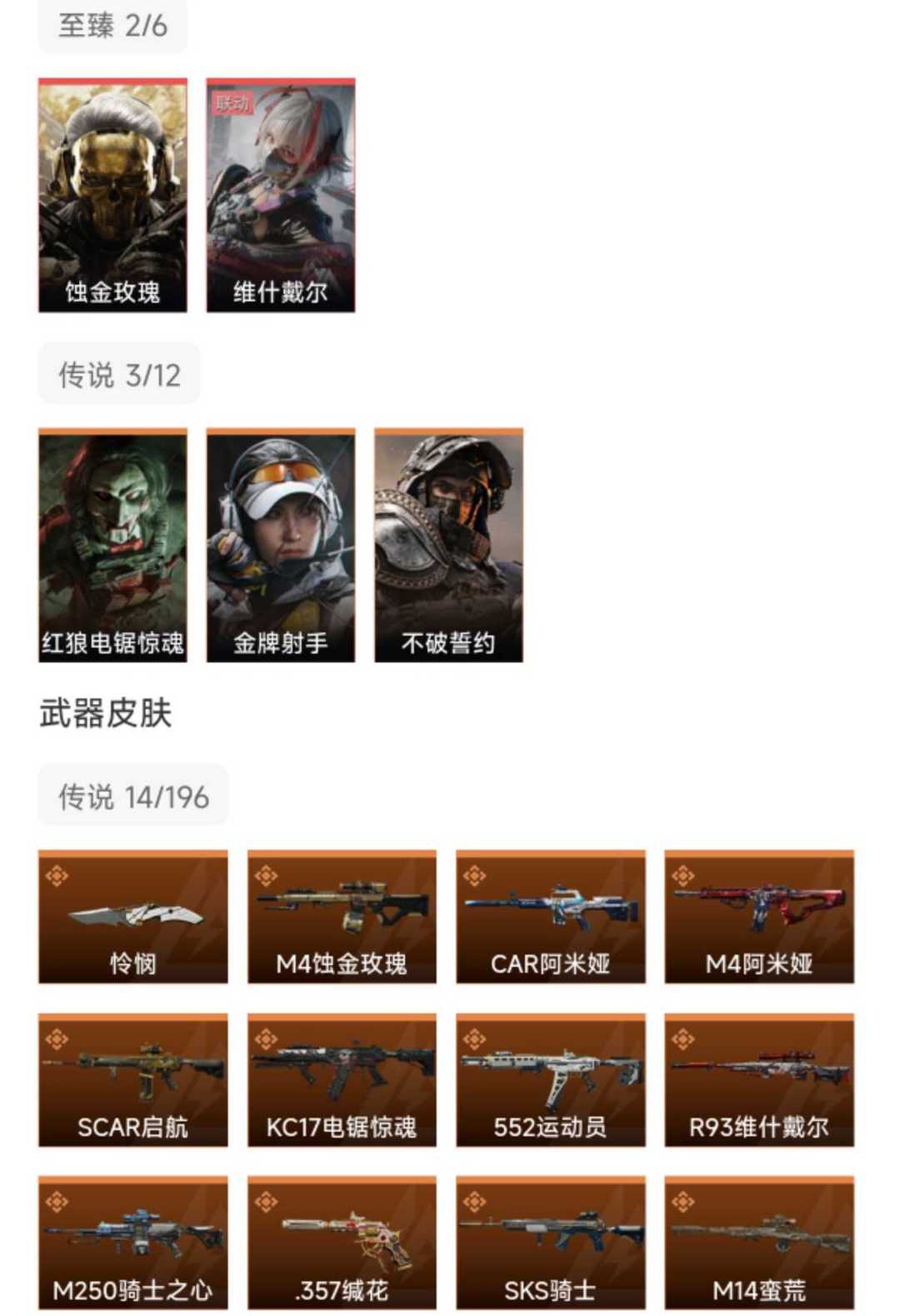View the SCAR启航 weapon skin

coord(132,1080)
